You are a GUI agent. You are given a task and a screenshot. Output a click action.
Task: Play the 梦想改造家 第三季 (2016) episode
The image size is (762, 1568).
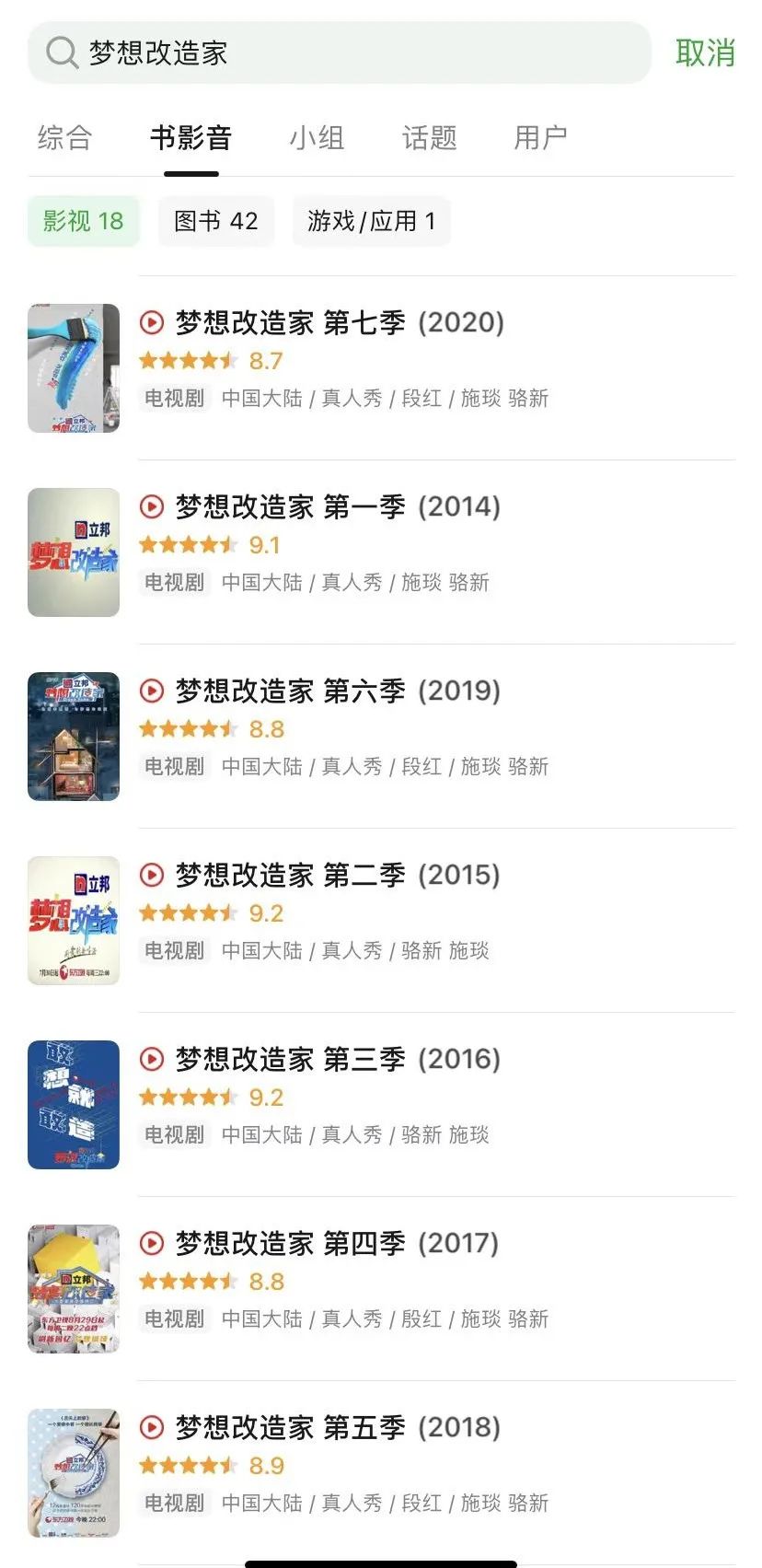tap(150, 1061)
